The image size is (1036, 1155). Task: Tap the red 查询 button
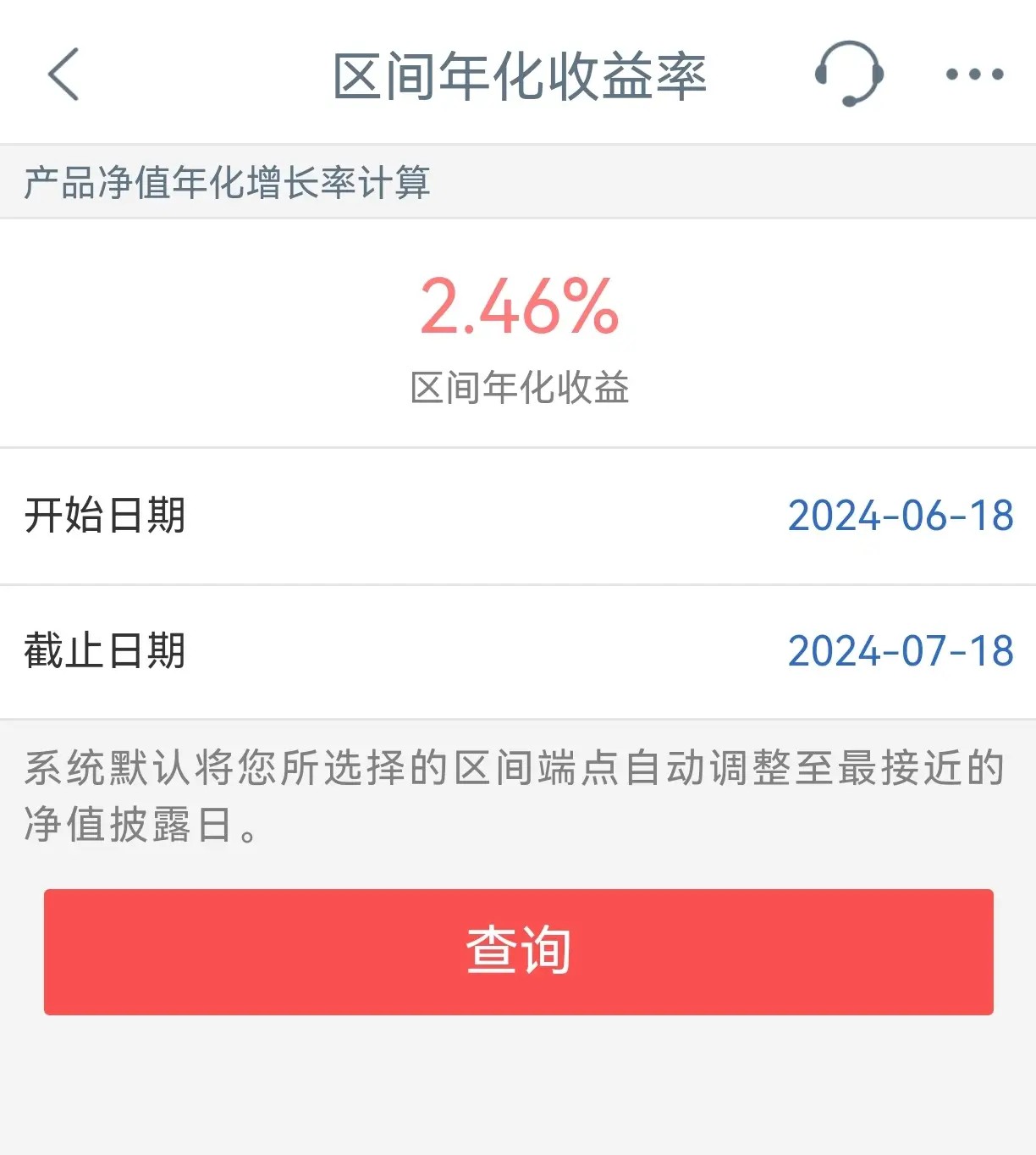(x=518, y=951)
